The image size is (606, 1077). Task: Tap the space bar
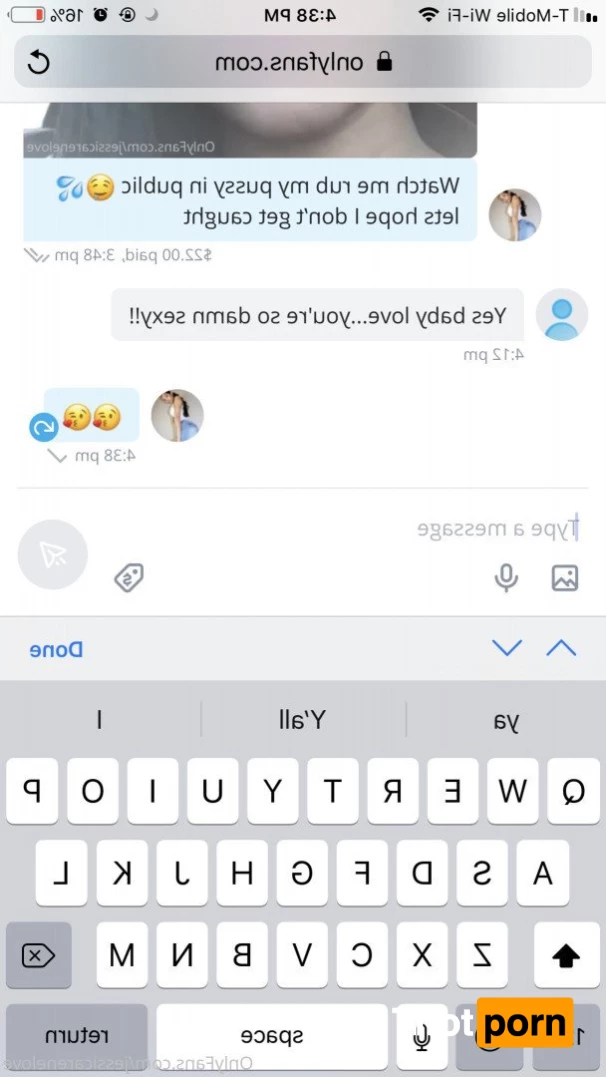[x=271, y=1035]
